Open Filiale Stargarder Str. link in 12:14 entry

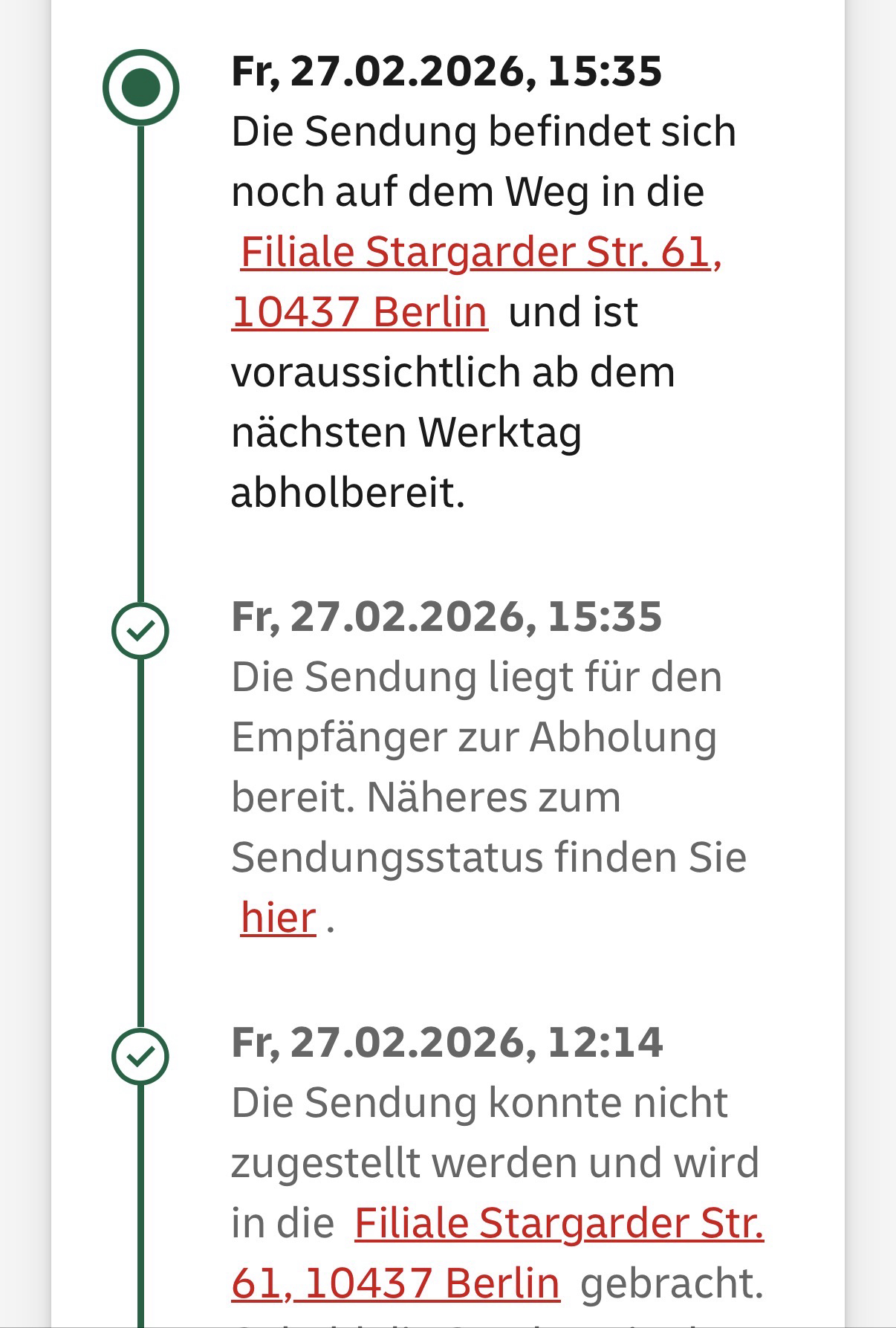[559, 1223]
